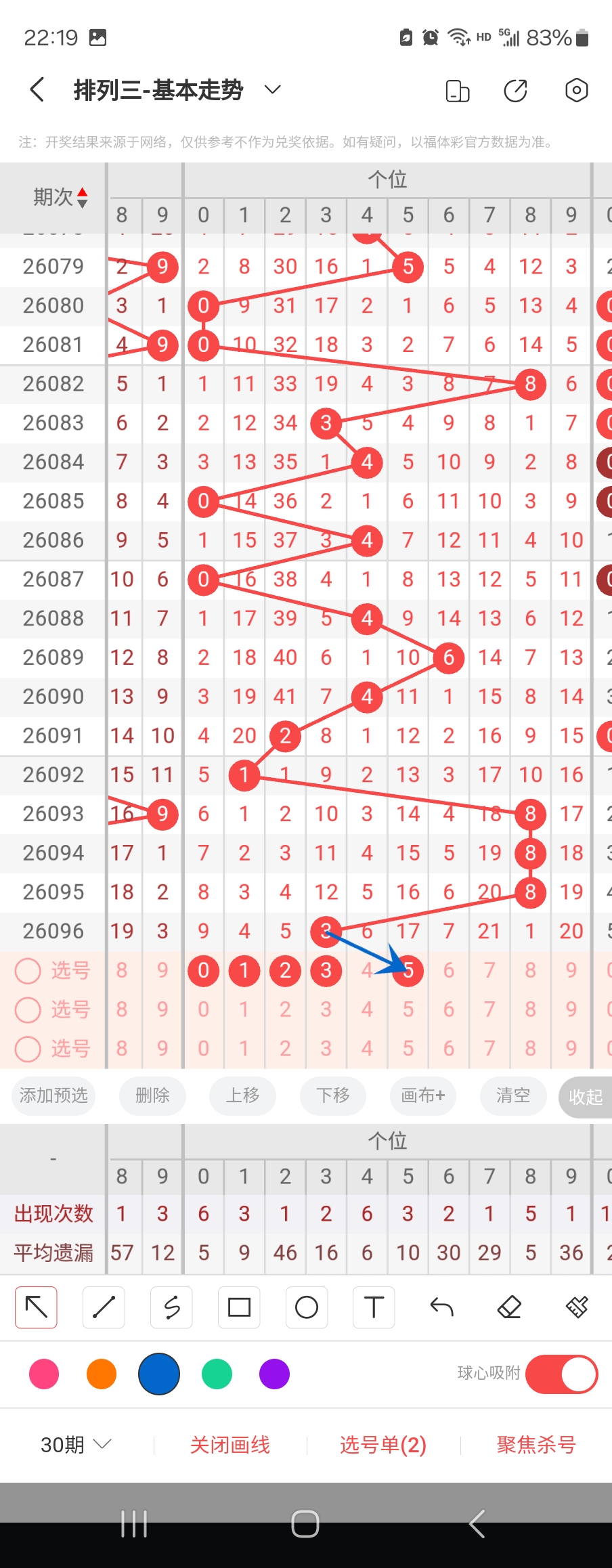
Task: Disable the 球心吸附 switch
Action: point(561,1374)
